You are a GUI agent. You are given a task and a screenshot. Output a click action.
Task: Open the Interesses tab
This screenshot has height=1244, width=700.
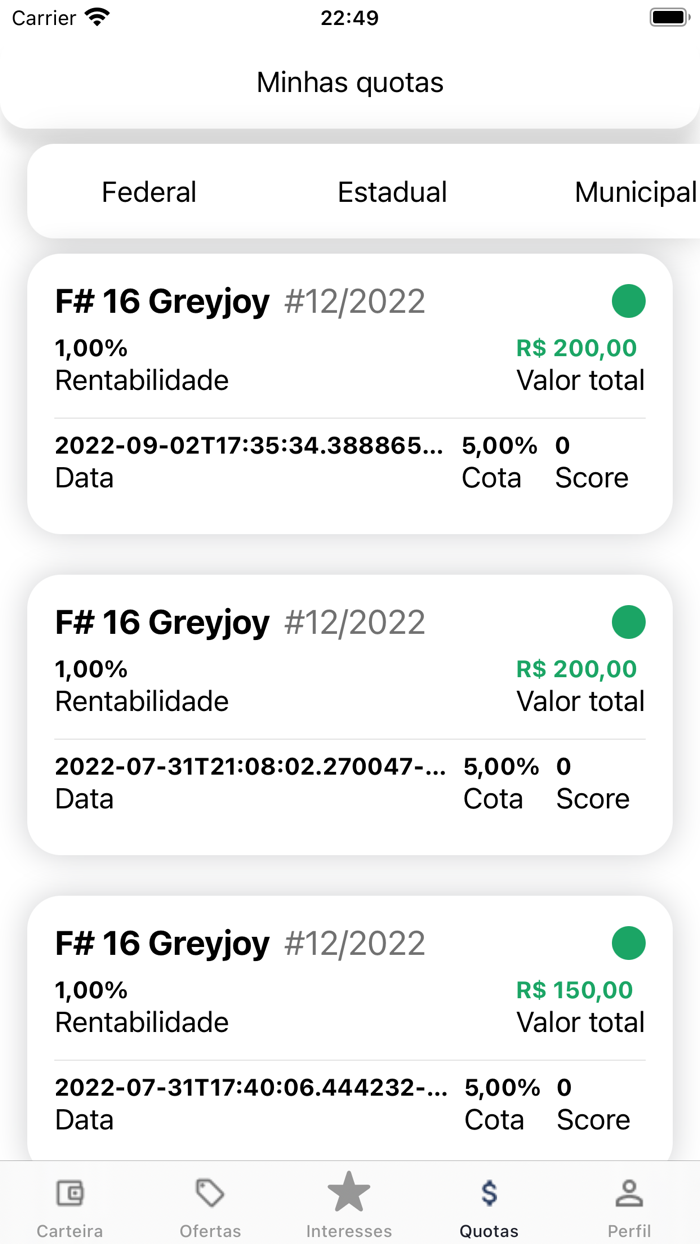pos(349,1205)
